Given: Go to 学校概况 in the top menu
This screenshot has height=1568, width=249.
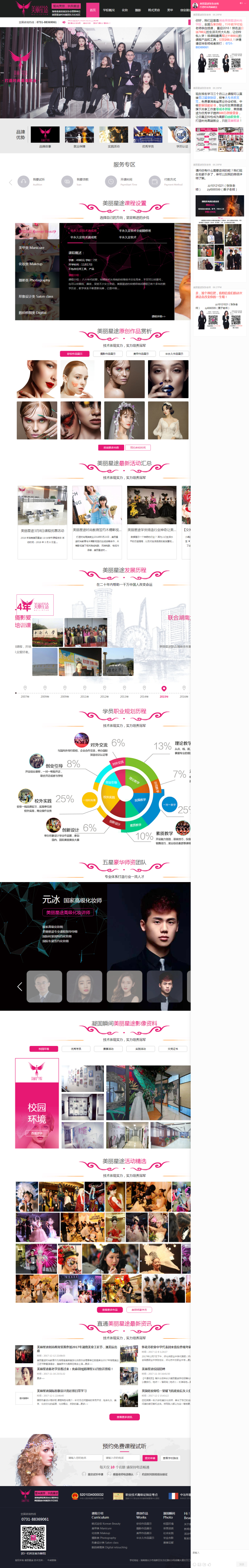Looking at the screenshot, I should point(109,10).
